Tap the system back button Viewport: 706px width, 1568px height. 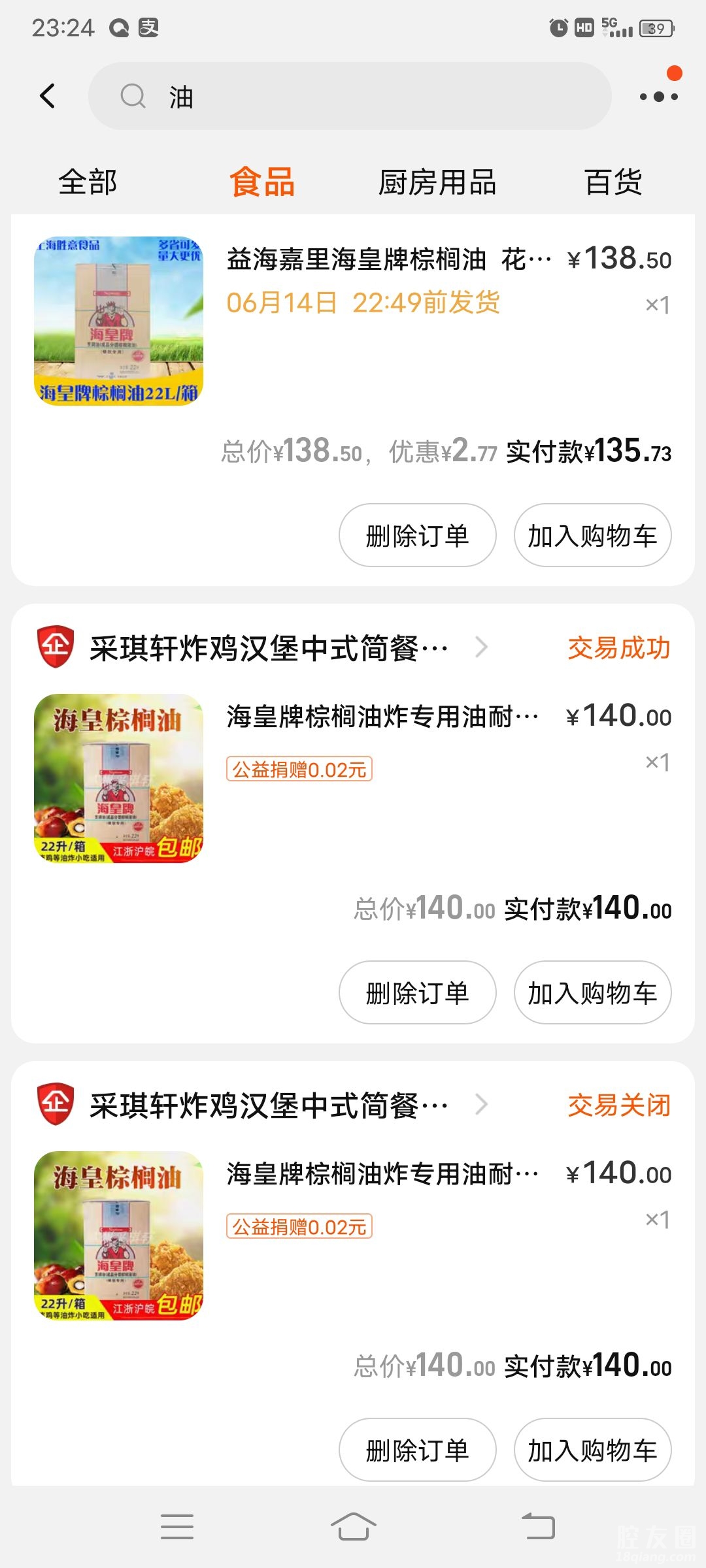pos(538,1526)
